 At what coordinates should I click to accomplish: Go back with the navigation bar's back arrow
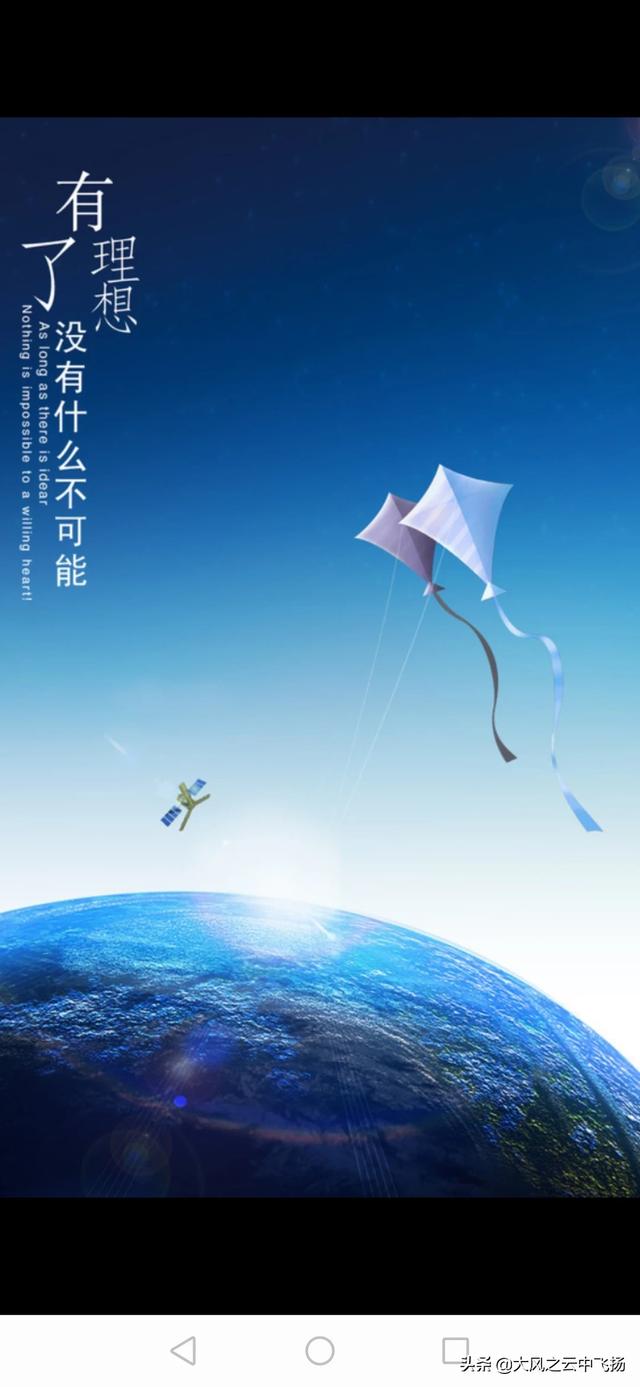pyautogui.click(x=184, y=1351)
